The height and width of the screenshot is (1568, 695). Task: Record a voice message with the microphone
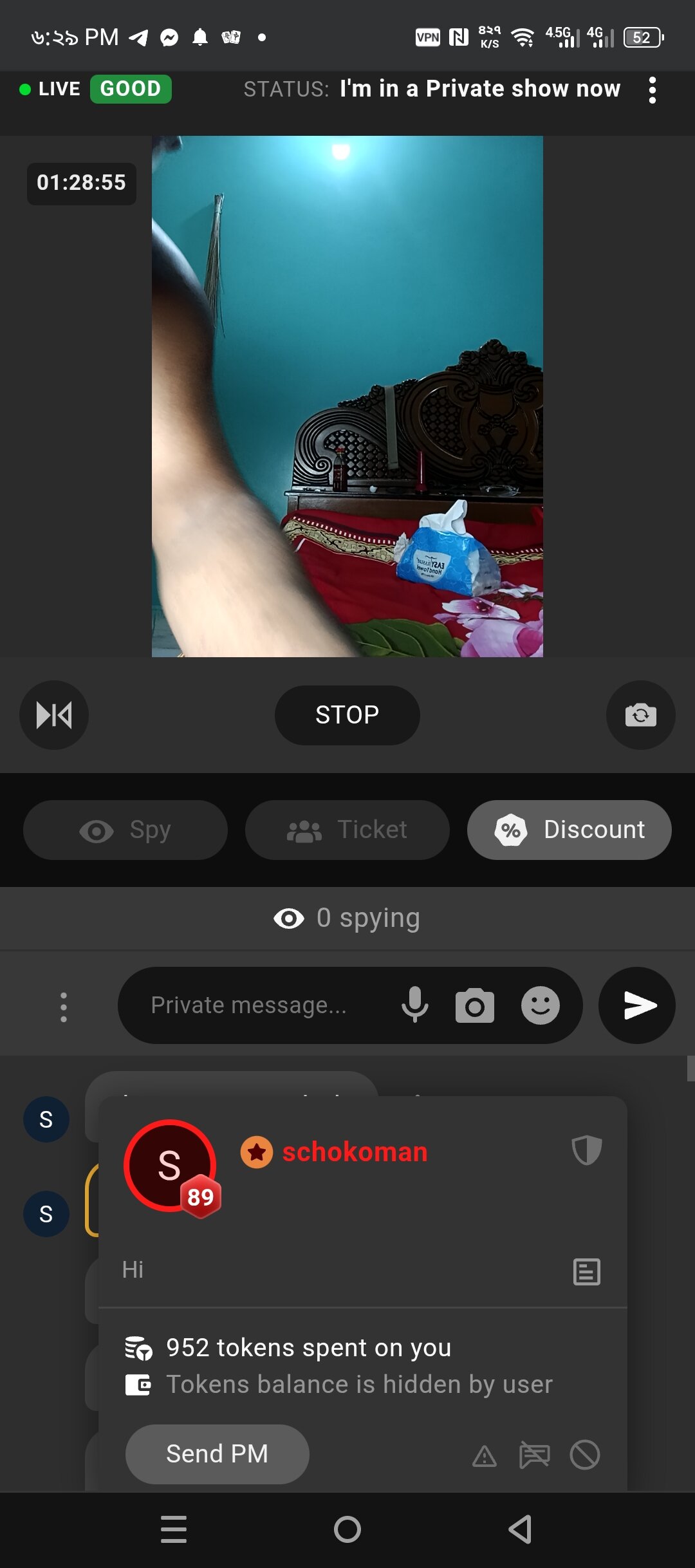(415, 1005)
